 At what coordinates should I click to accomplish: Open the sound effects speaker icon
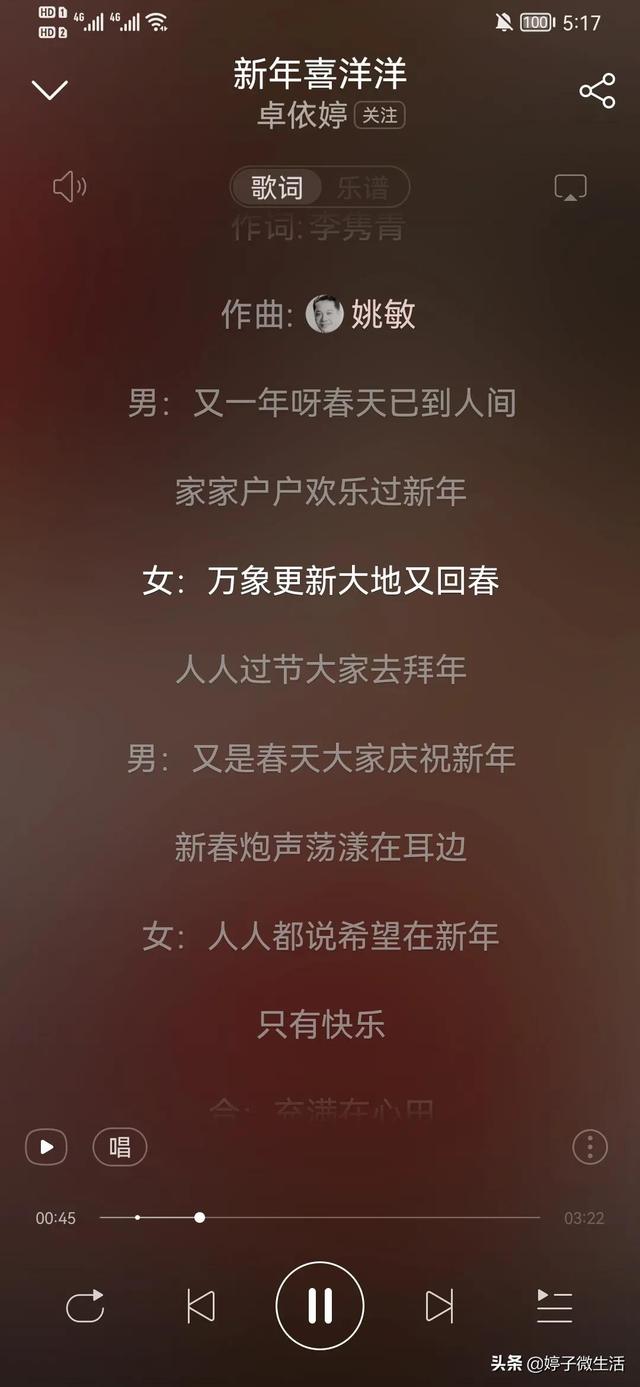69,186
